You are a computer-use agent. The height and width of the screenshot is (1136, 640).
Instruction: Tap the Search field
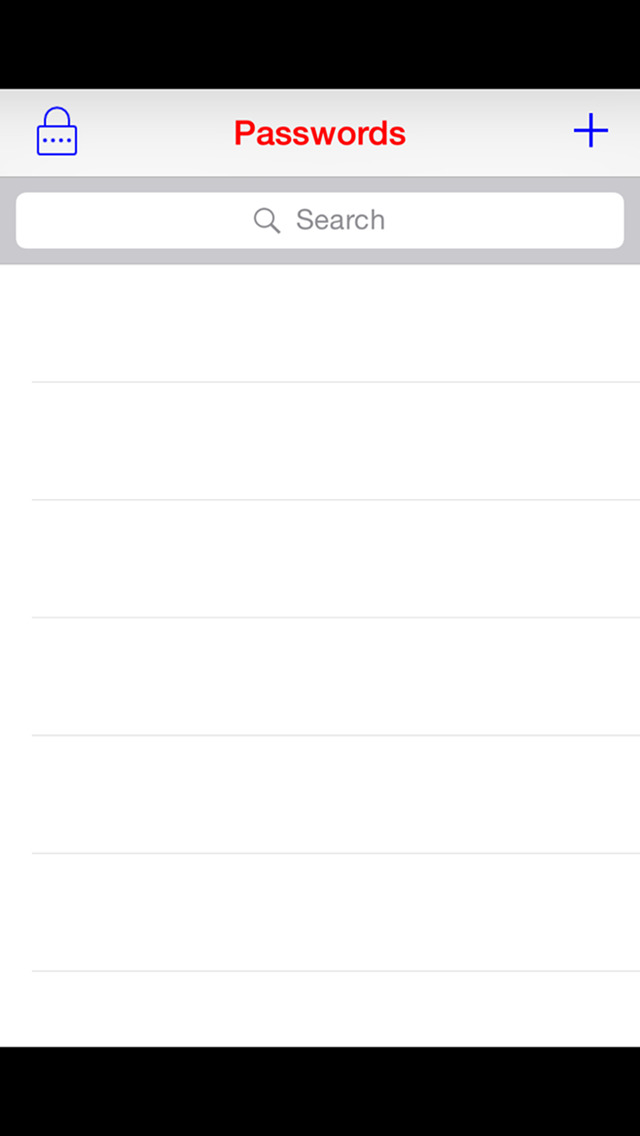pyautogui.click(x=320, y=220)
